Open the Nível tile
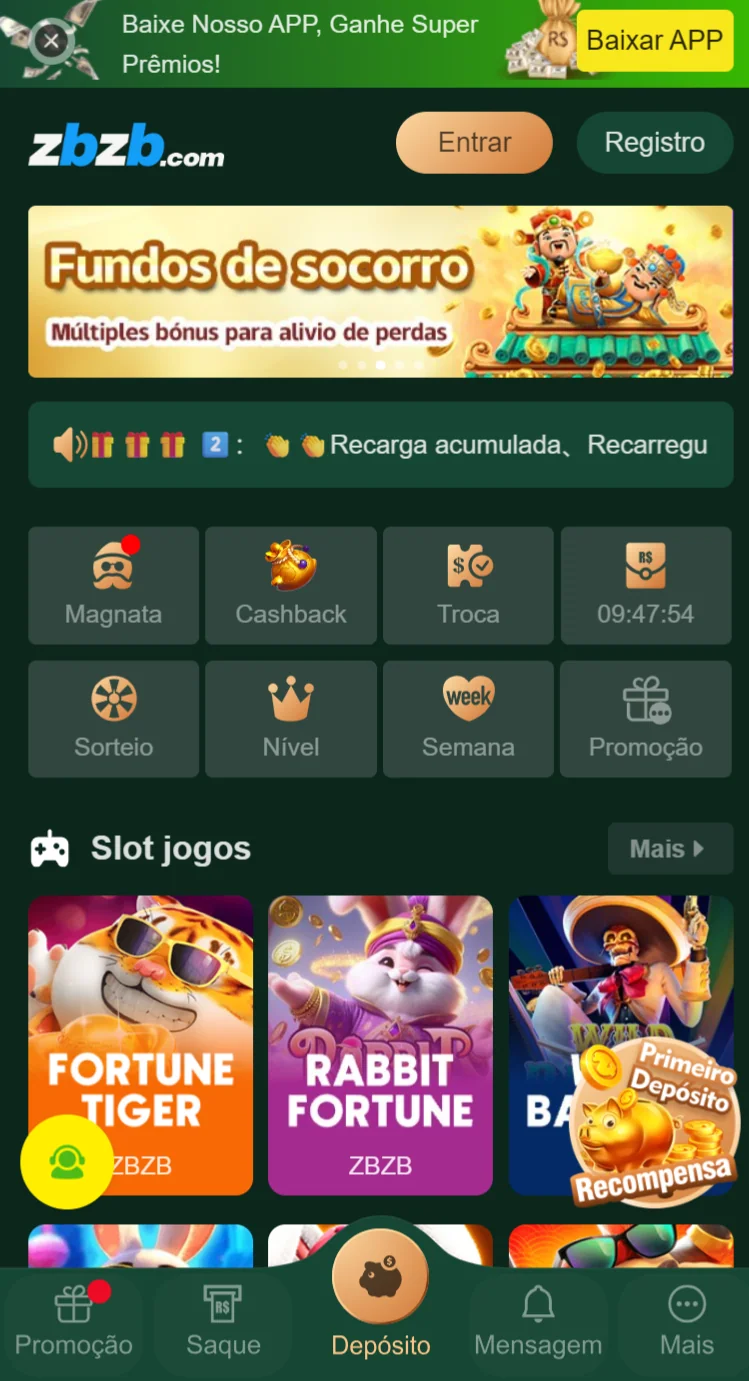The width and height of the screenshot is (749, 1381). [291, 719]
